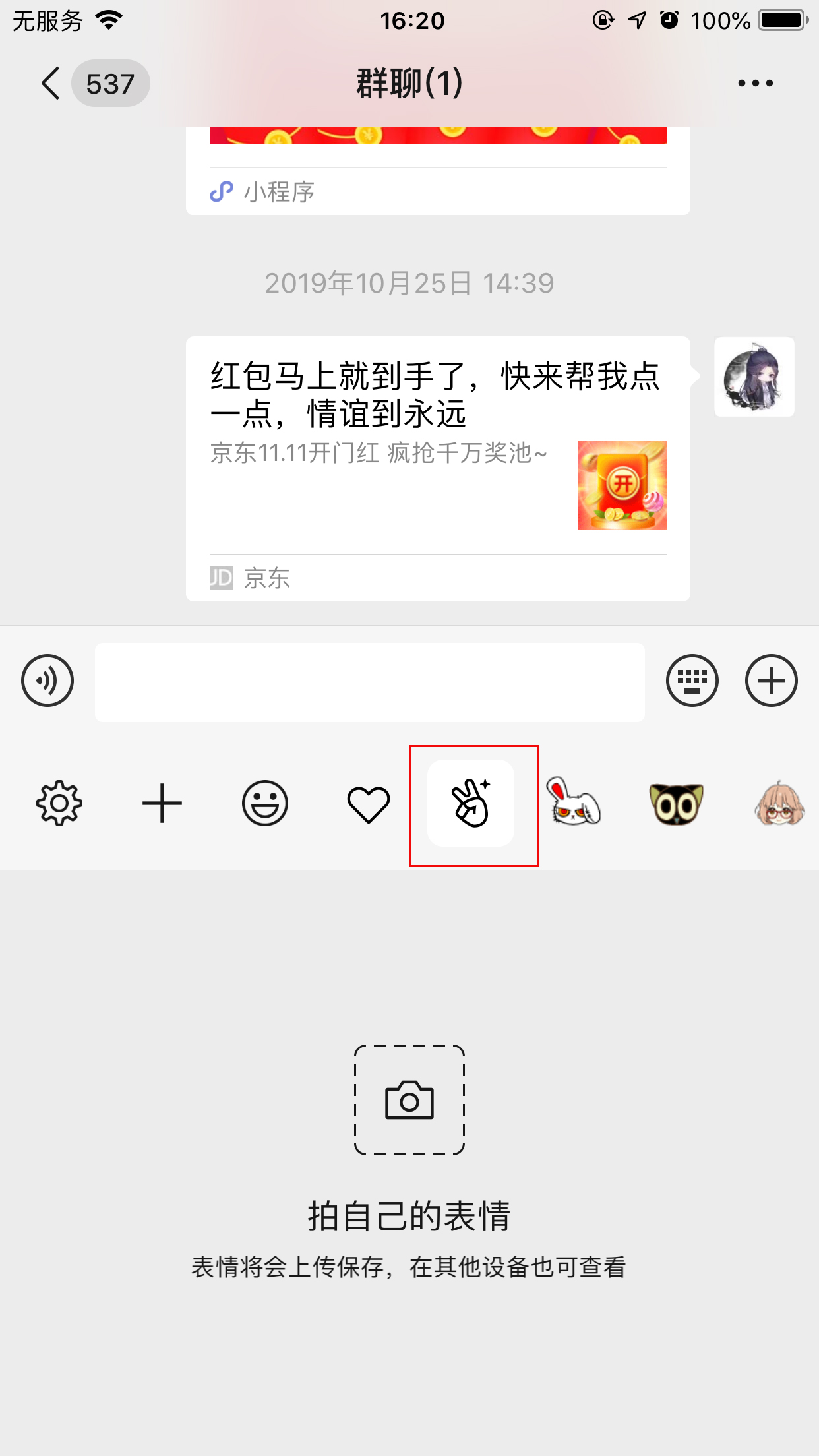Open sticker settings gear
This screenshot has width=819, height=1456.
[x=59, y=803]
